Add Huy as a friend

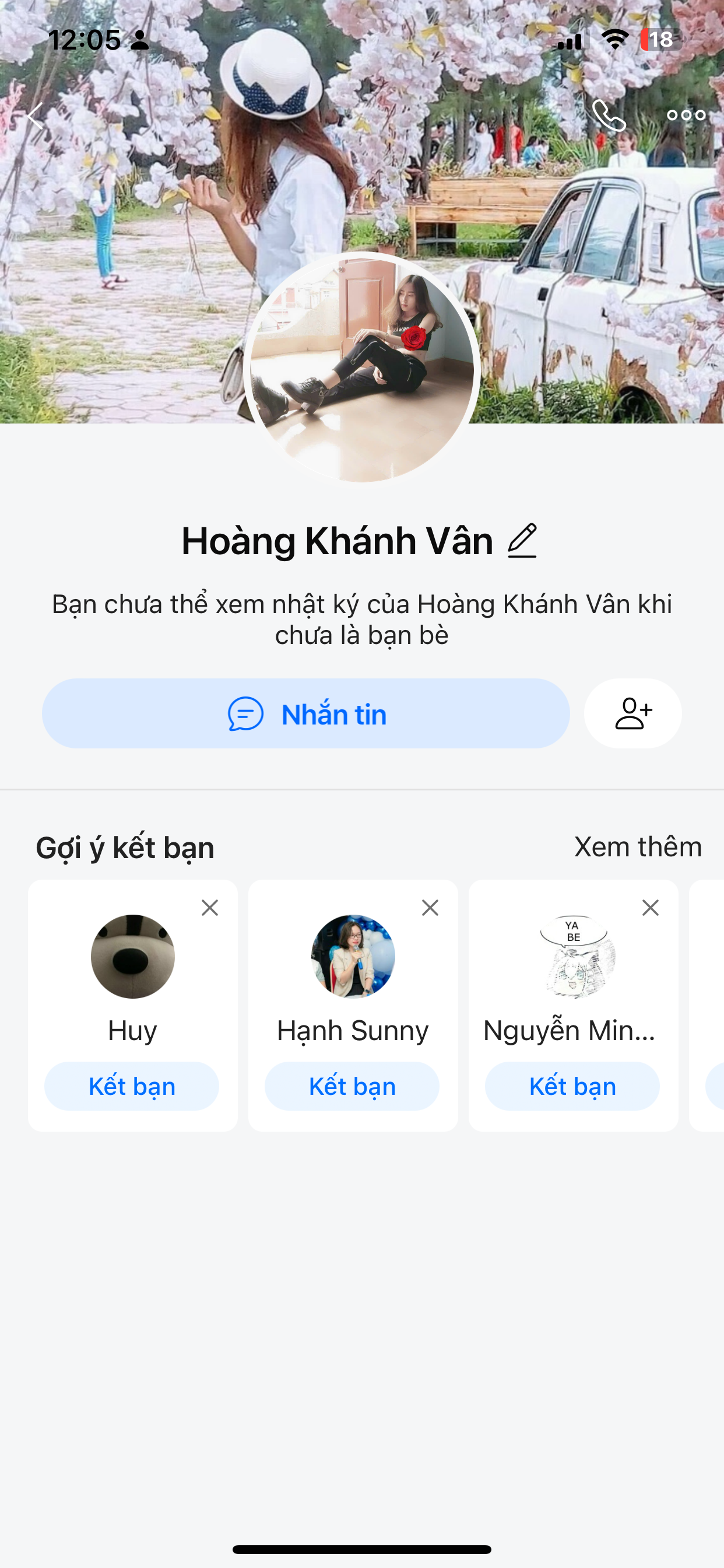coord(132,1086)
